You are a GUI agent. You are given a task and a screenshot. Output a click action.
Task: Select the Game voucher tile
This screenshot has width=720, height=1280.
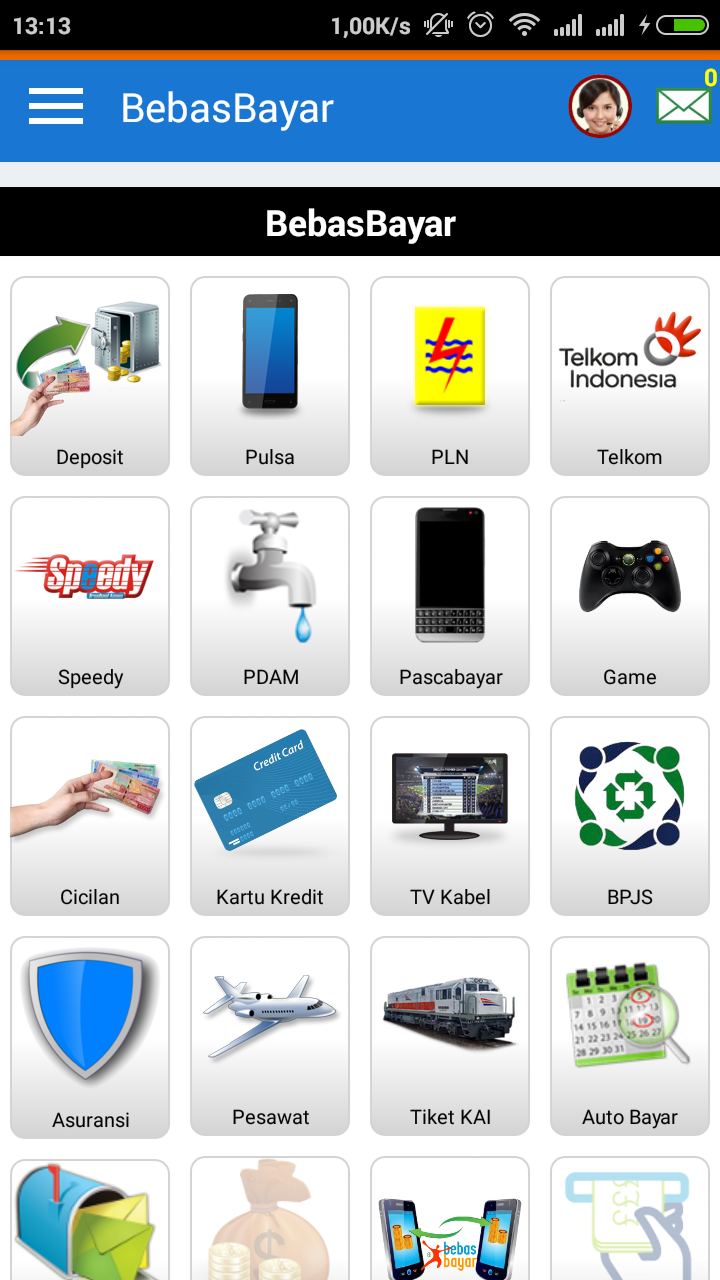tap(630, 596)
